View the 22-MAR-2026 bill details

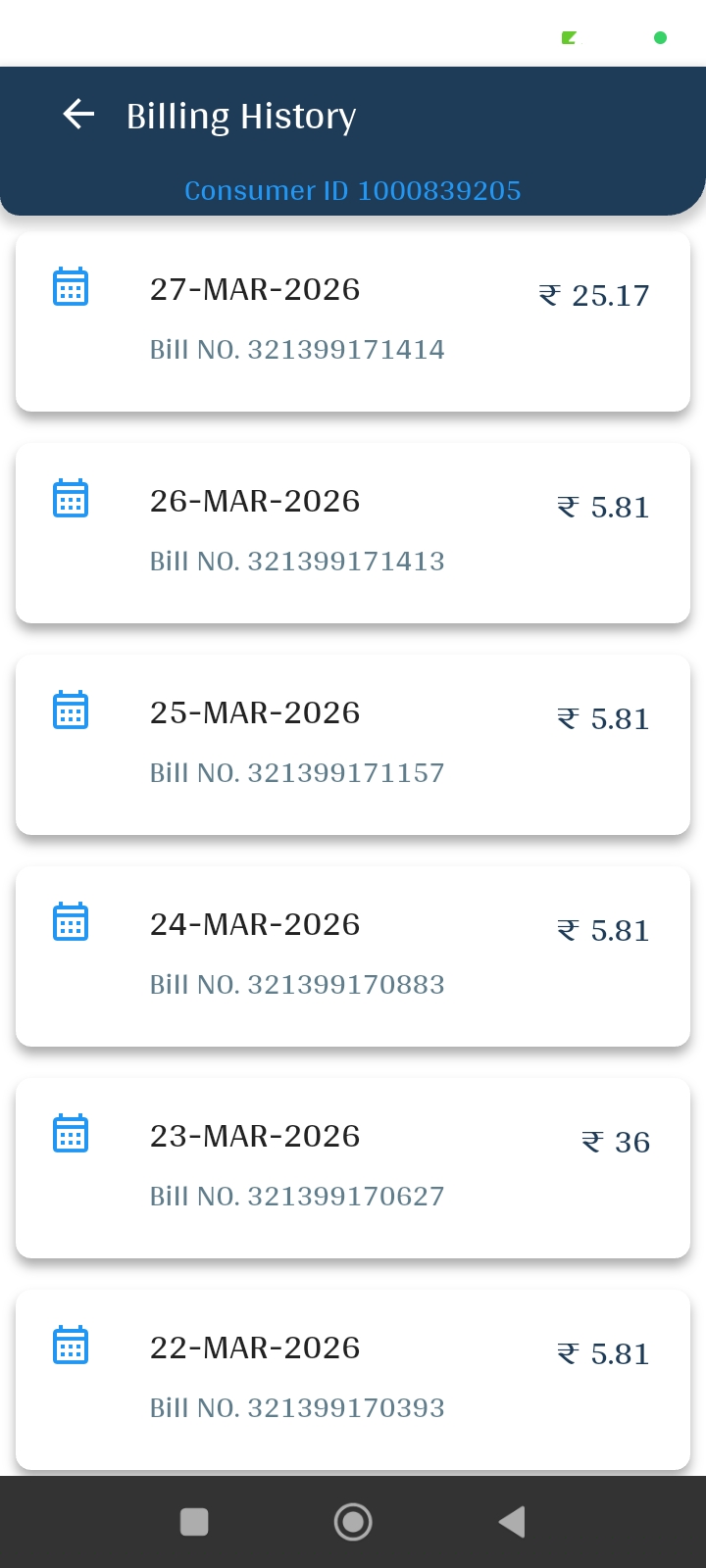point(353,1379)
